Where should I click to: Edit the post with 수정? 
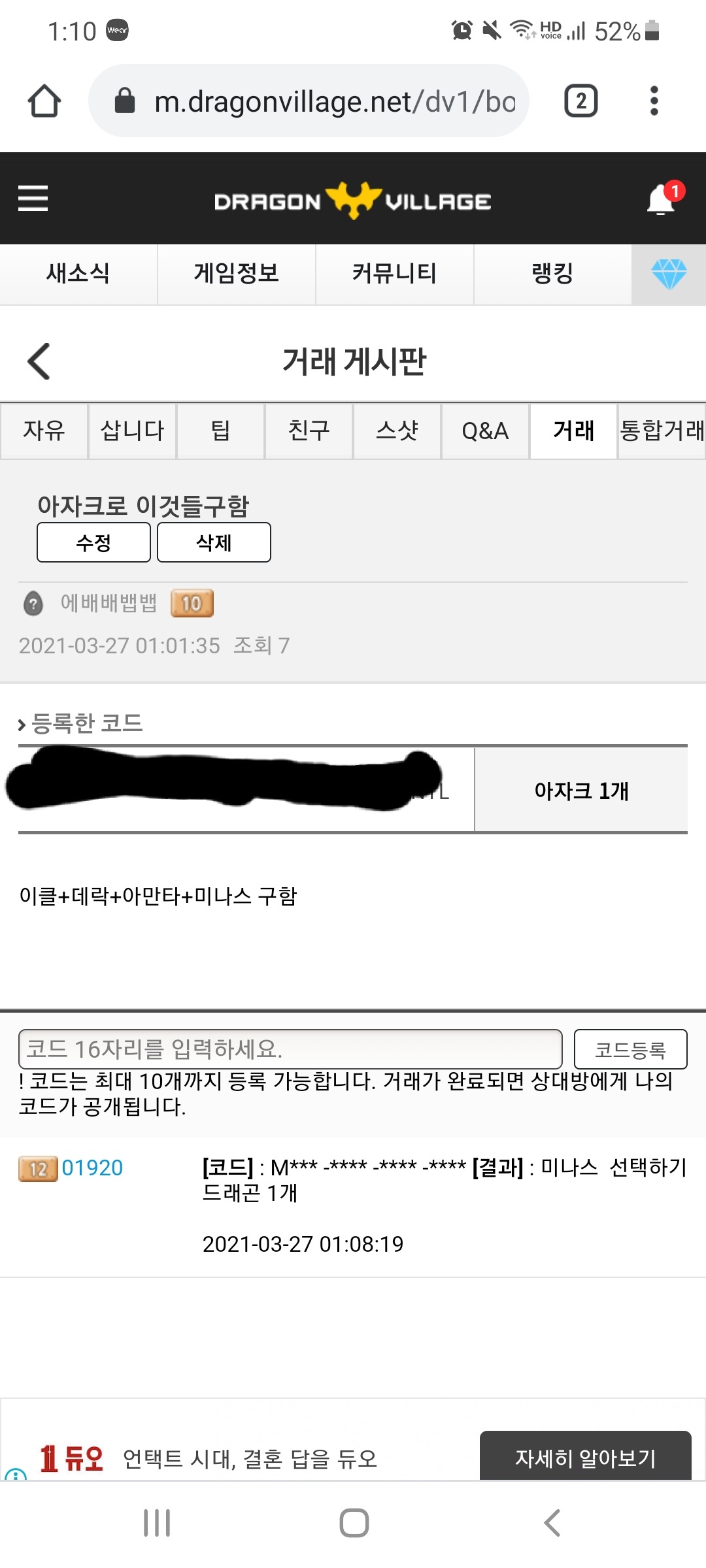click(x=93, y=542)
